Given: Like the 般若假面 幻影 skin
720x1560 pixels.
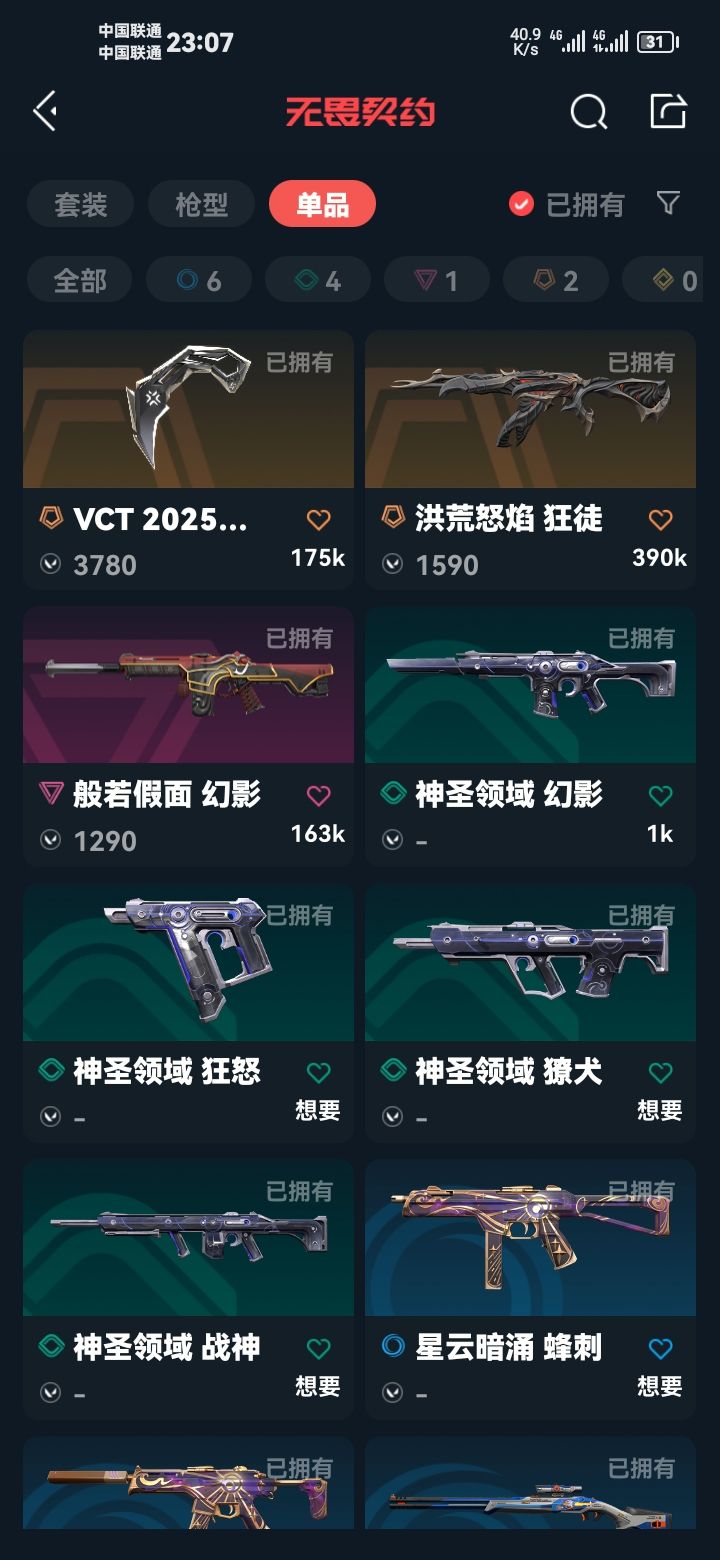Looking at the screenshot, I should (x=318, y=796).
